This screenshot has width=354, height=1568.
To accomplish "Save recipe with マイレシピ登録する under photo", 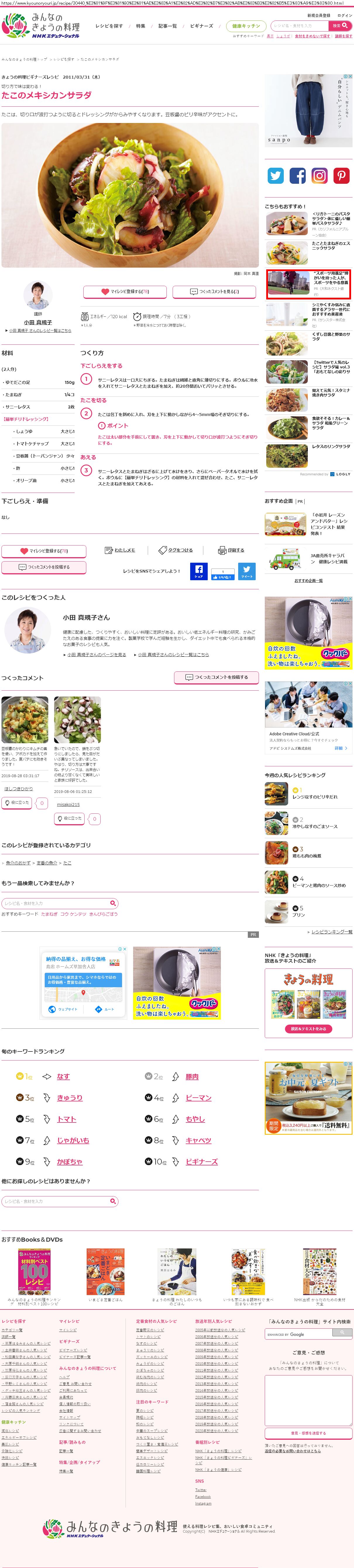I will point(125,292).
